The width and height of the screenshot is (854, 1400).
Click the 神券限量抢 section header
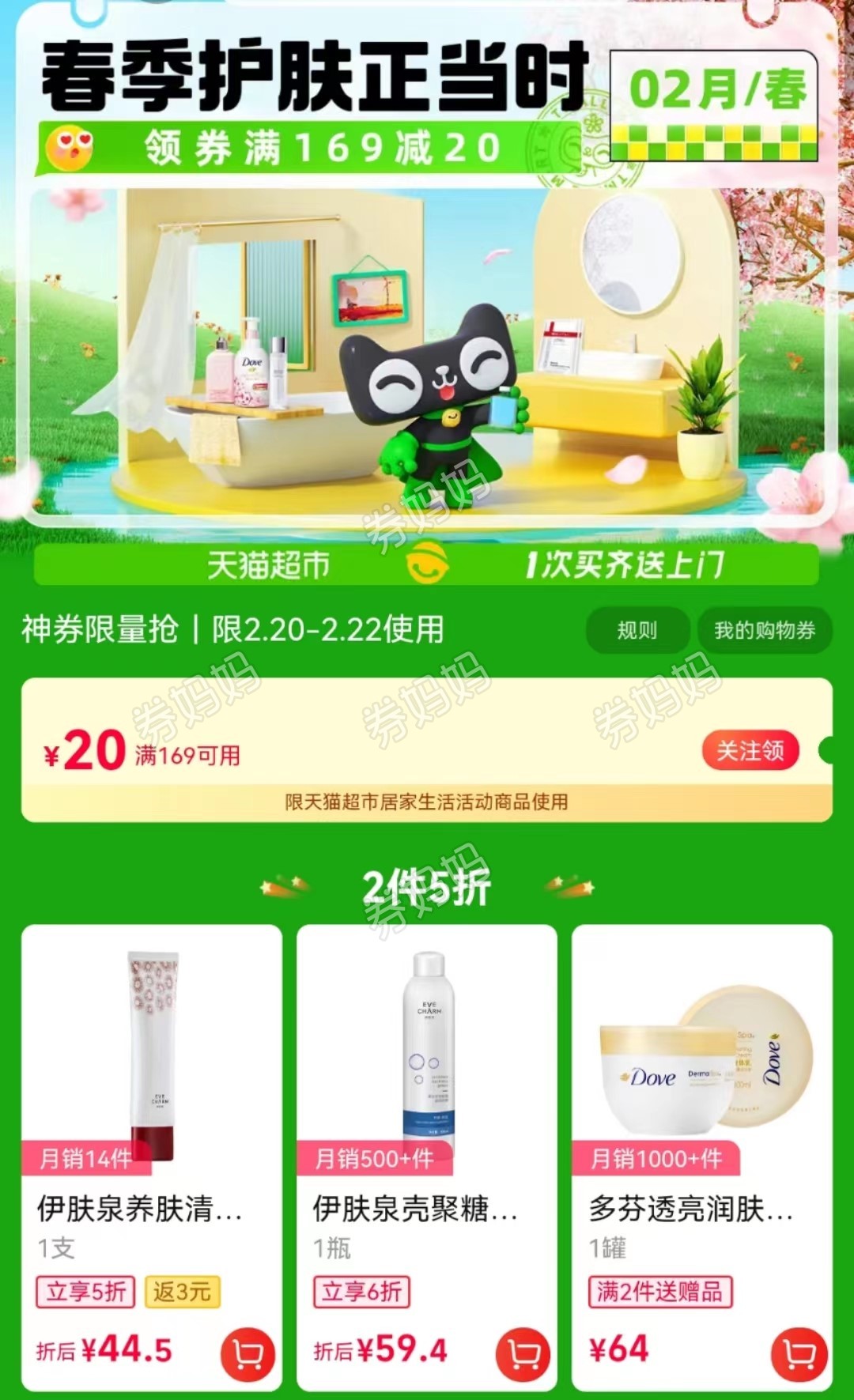pos(103,631)
